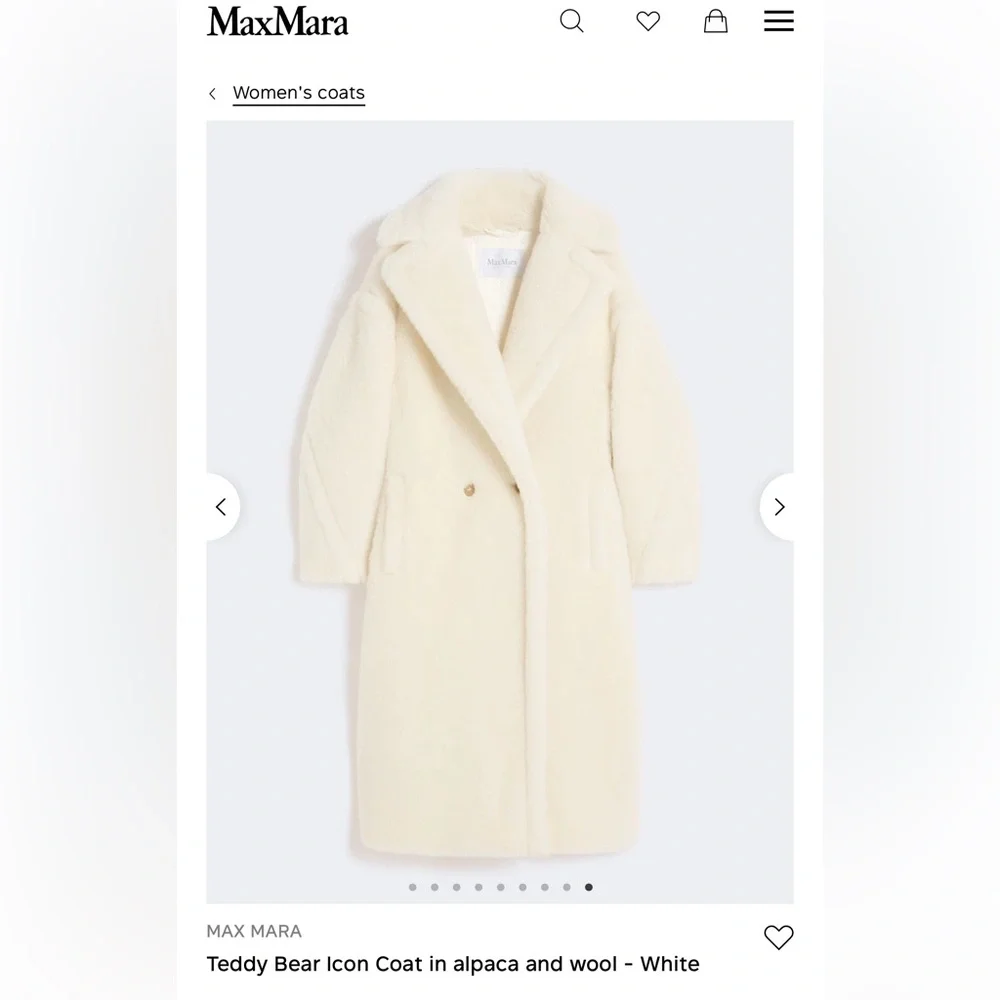Add Teddy Bear Icon Coat to wishlist

point(778,937)
